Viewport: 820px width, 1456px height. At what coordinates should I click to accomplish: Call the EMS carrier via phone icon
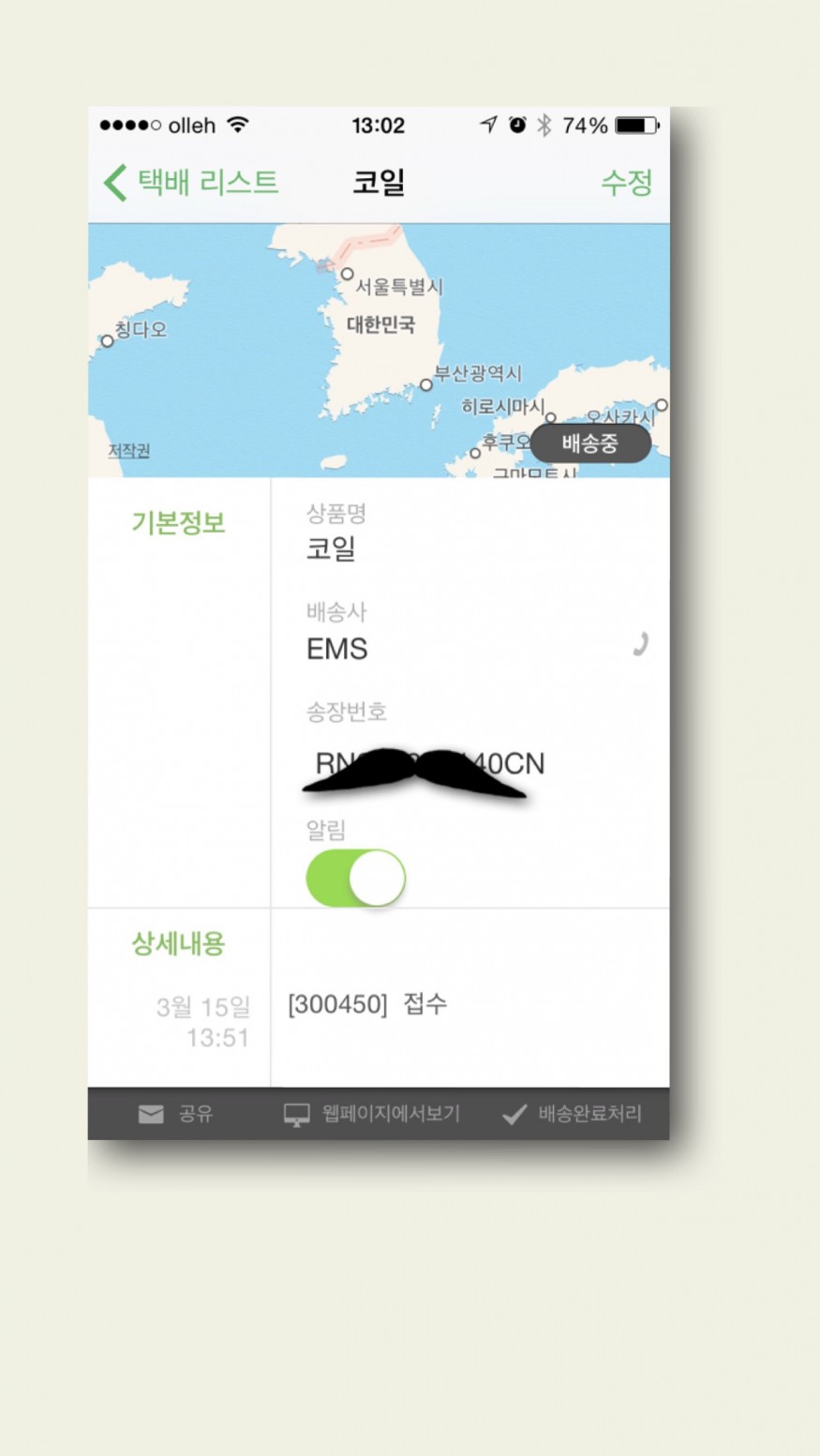(640, 644)
